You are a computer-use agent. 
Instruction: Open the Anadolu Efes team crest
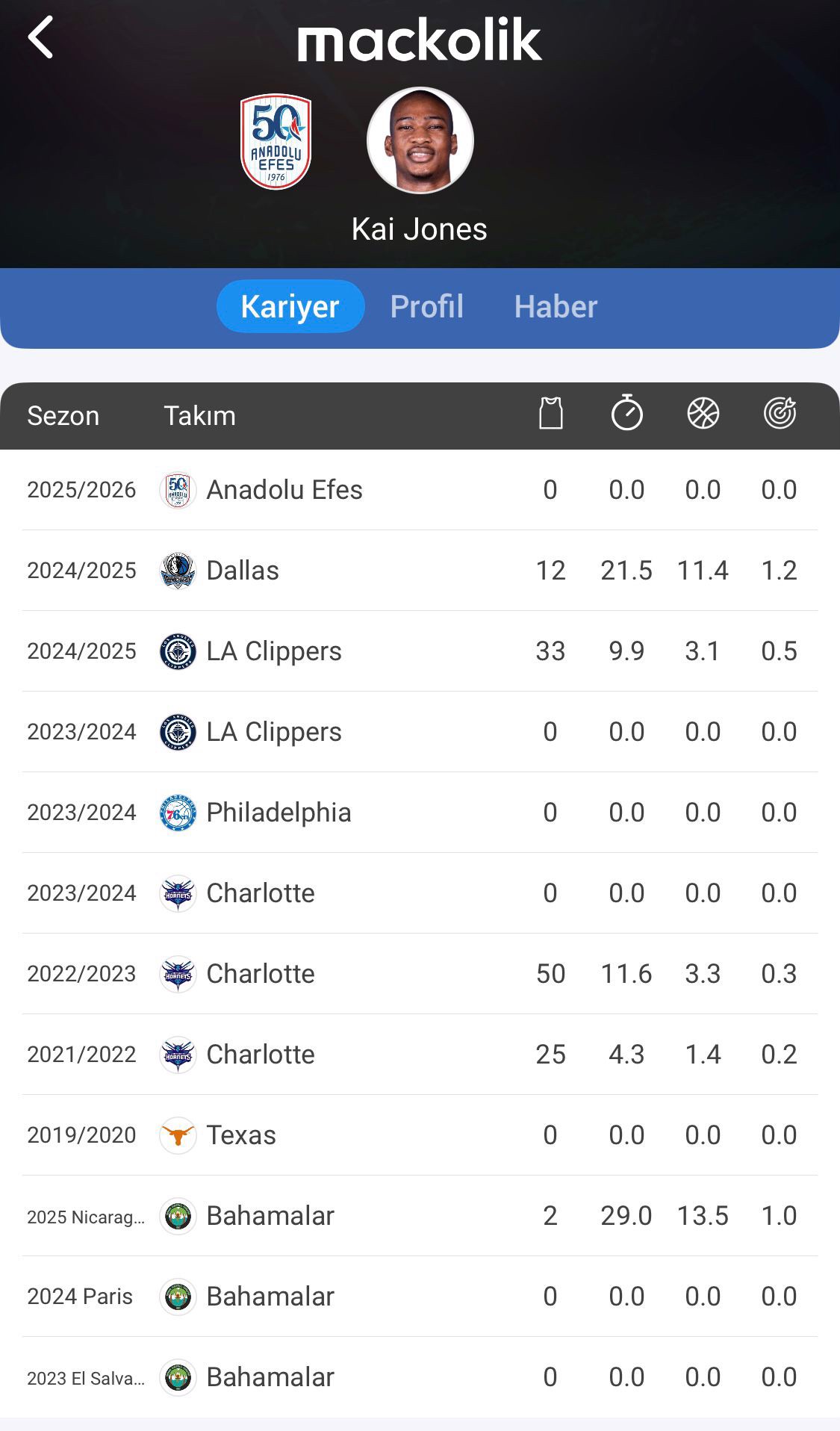(x=276, y=141)
